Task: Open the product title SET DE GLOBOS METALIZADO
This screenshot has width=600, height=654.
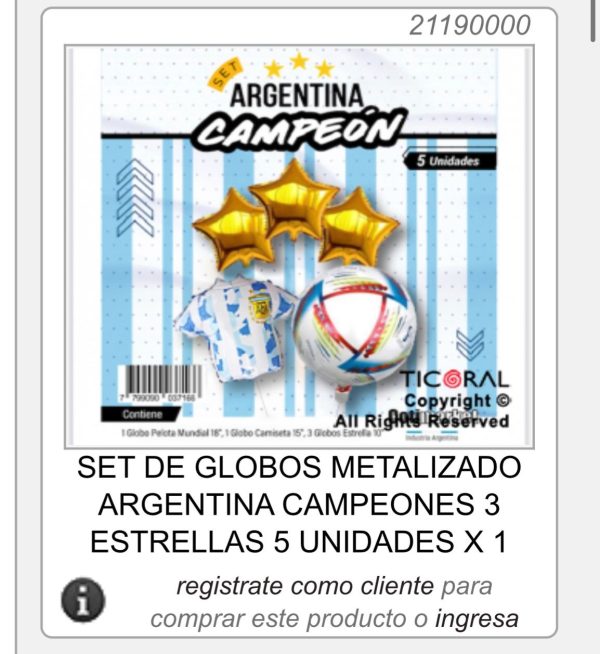Action: tap(299, 505)
